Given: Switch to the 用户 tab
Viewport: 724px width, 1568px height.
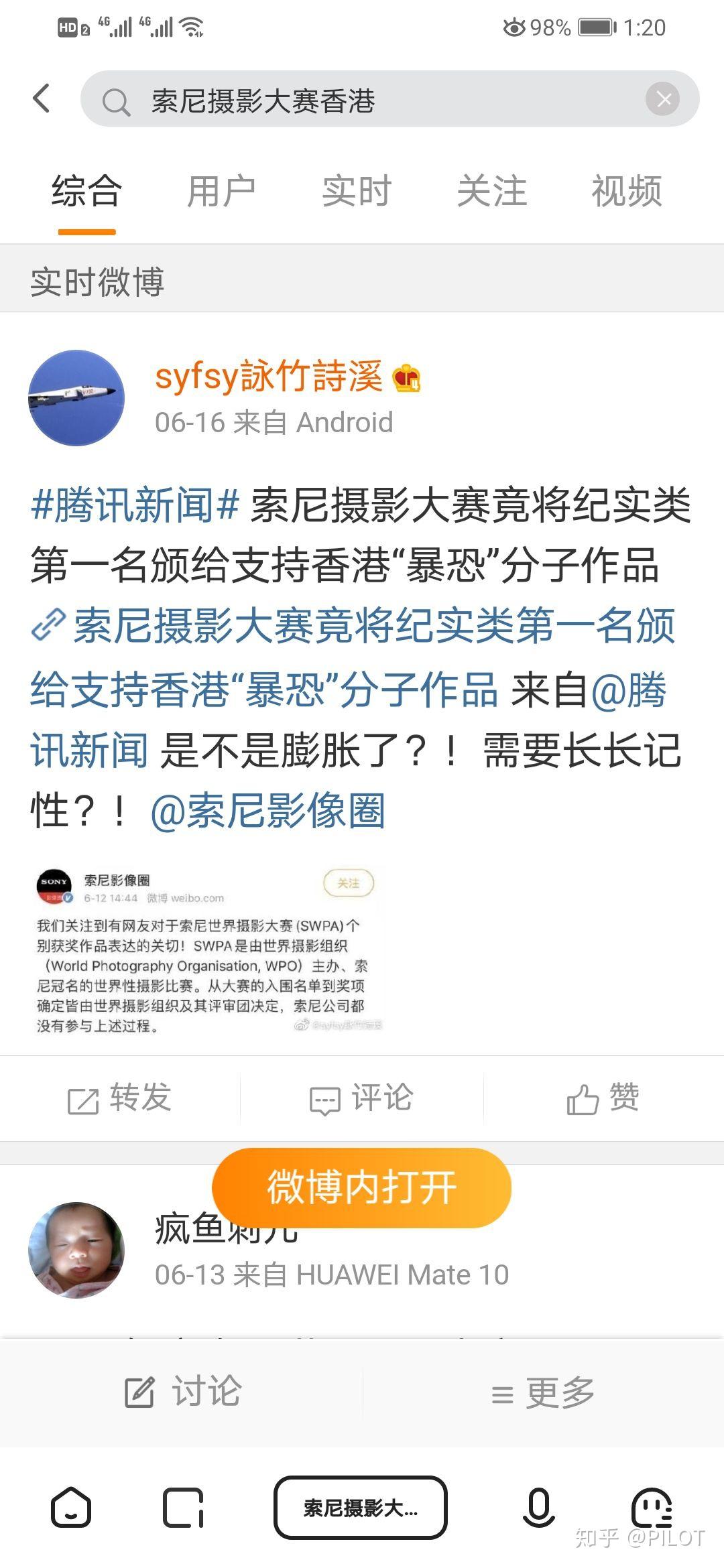Looking at the screenshot, I should point(221,192).
